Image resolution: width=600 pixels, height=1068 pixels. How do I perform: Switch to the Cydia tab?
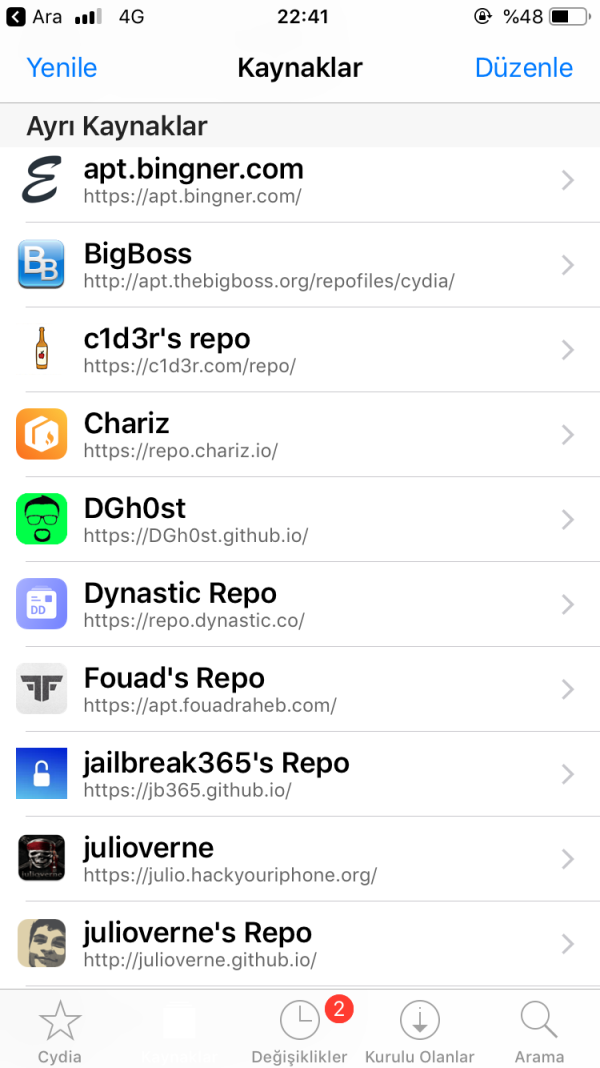[x=60, y=1030]
